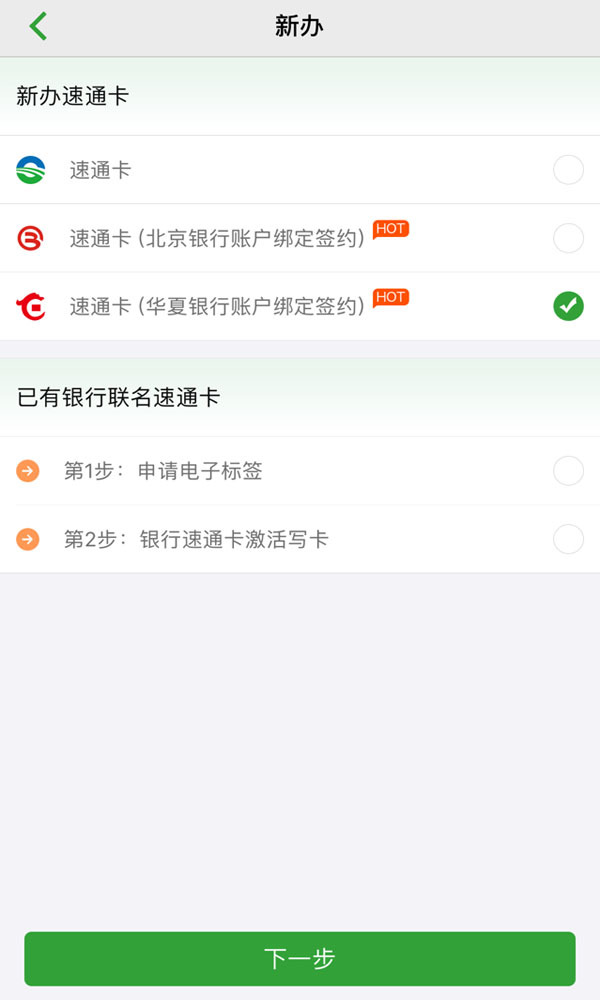Choose 速通卡 (北京银行账户绑定签约)

568,238
